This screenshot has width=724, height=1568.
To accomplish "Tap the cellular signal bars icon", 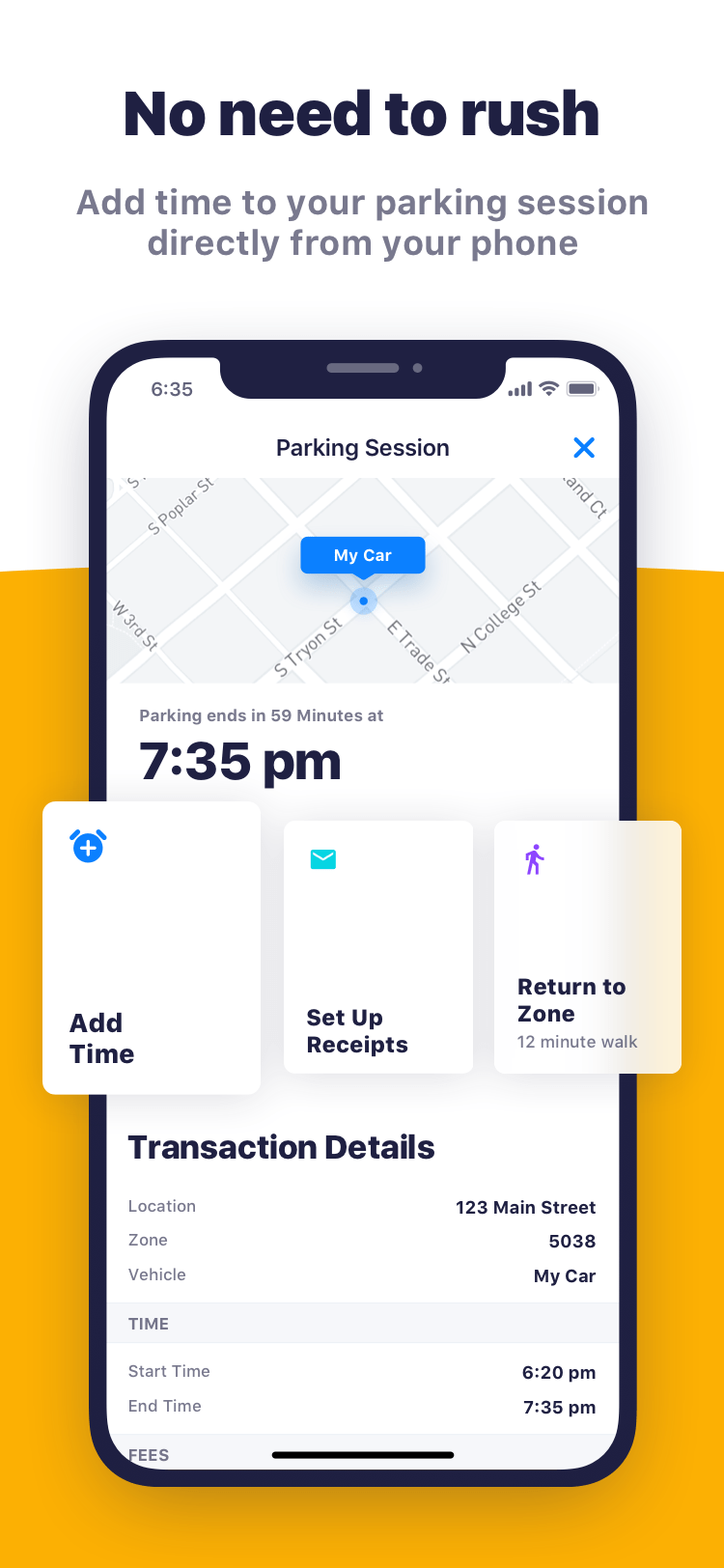I will point(518,389).
